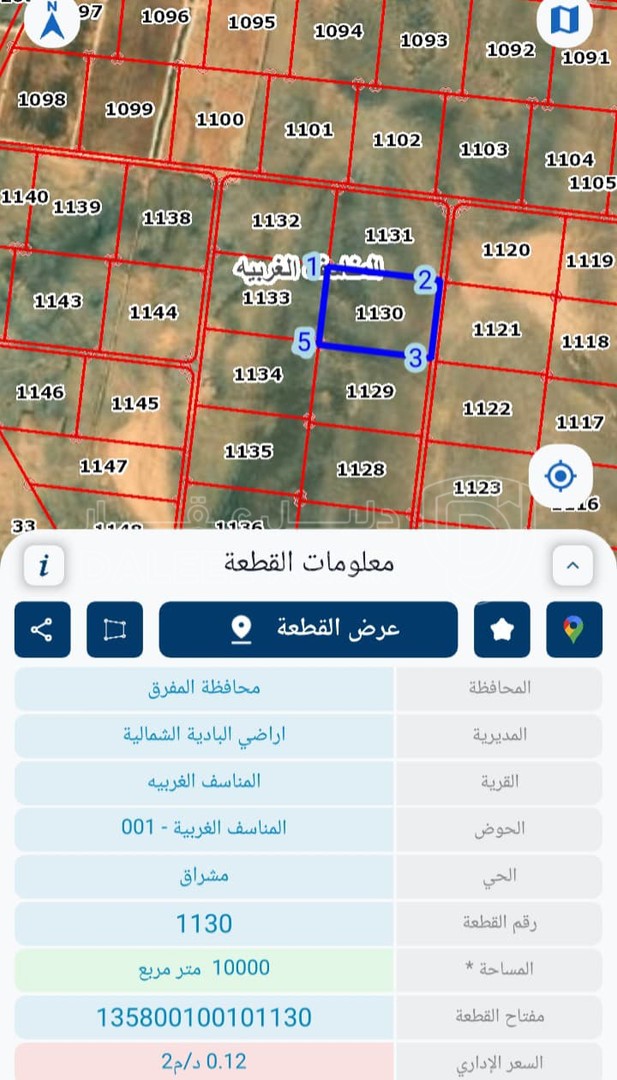Open the map layers switcher

click(x=565, y=21)
